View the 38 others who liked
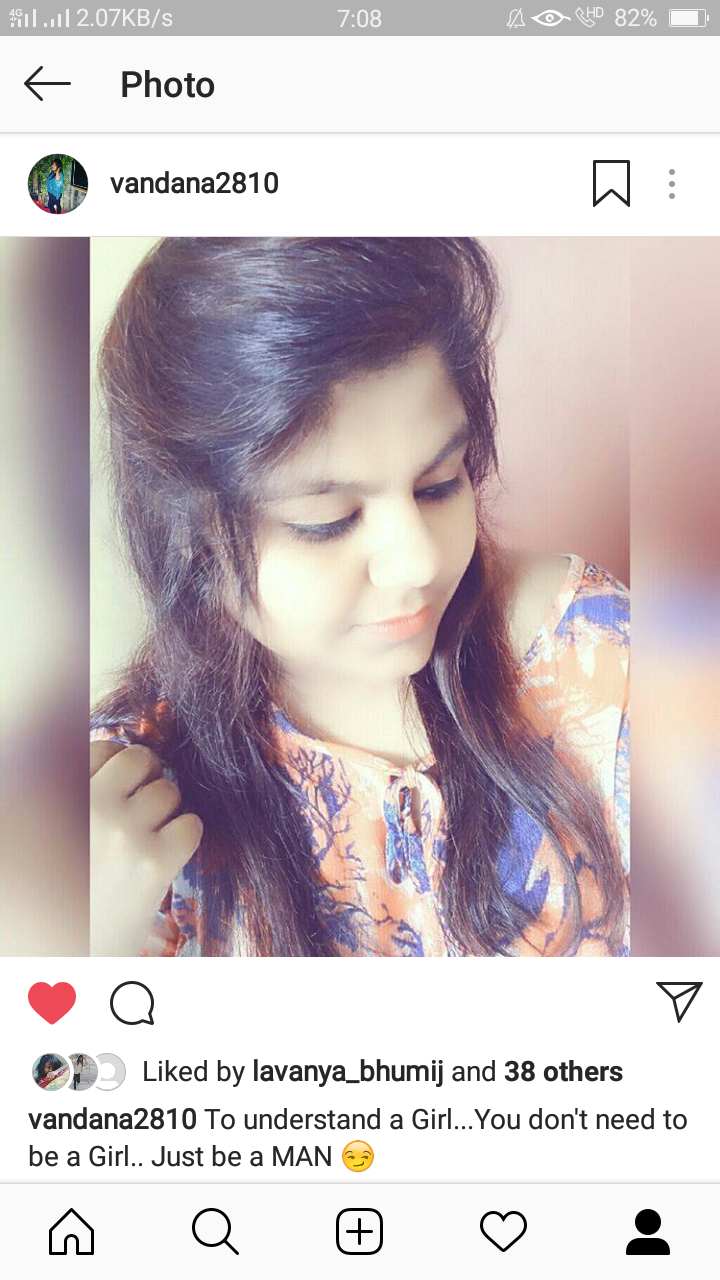The image size is (720, 1280). pyautogui.click(x=563, y=1072)
